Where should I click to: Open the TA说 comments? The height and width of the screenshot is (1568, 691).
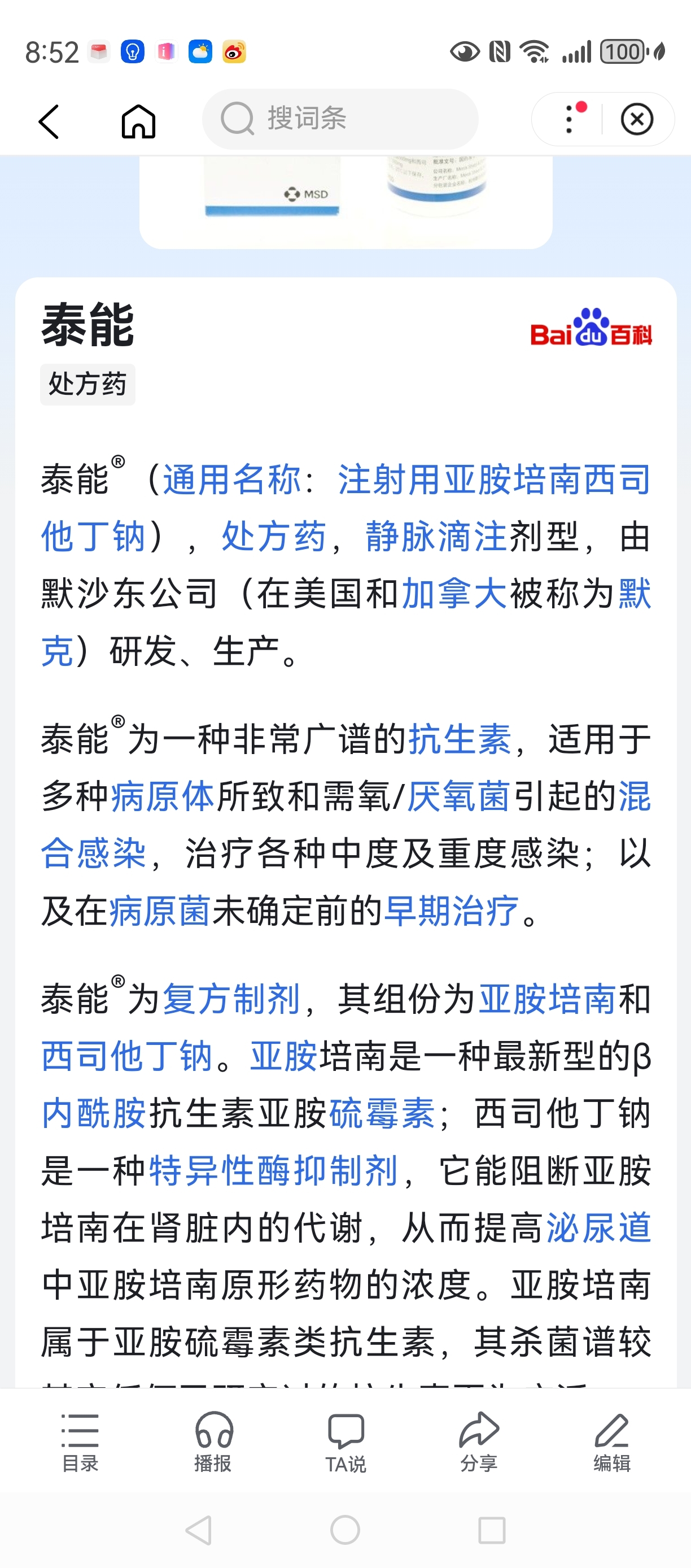tap(345, 1442)
